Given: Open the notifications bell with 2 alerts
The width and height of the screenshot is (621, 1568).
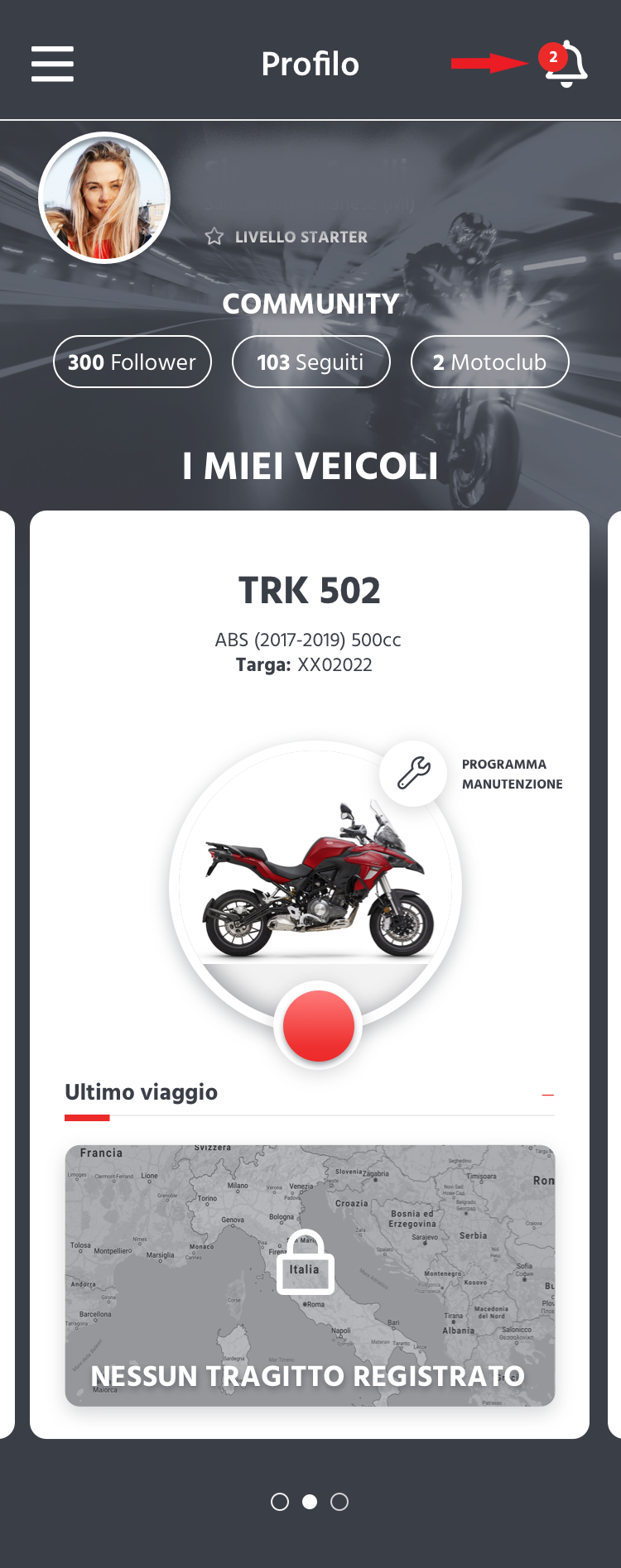Looking at the screenshot, I should click(x=566, y=64).
